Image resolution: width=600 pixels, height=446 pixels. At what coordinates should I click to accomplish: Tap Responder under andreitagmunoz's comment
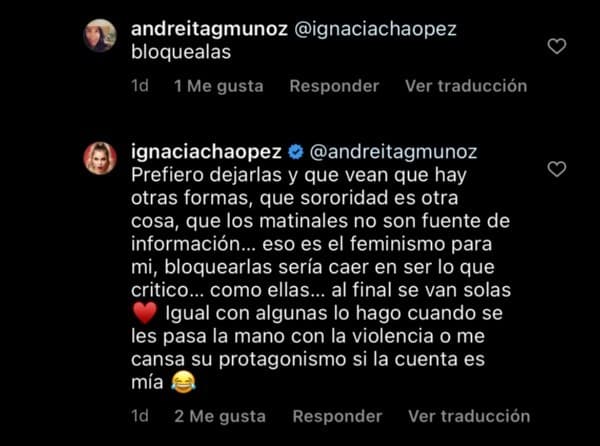click(334, 86)
